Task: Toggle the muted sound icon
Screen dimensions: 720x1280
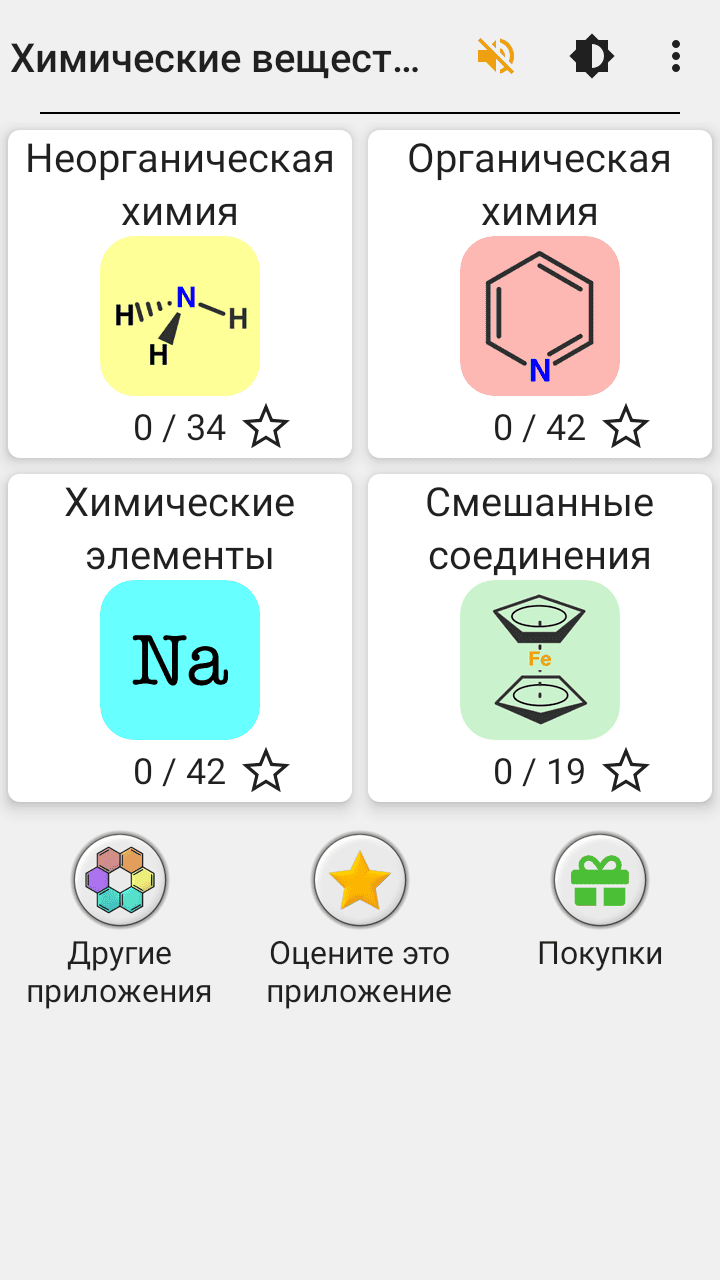Action: click(x=496, y=56)
